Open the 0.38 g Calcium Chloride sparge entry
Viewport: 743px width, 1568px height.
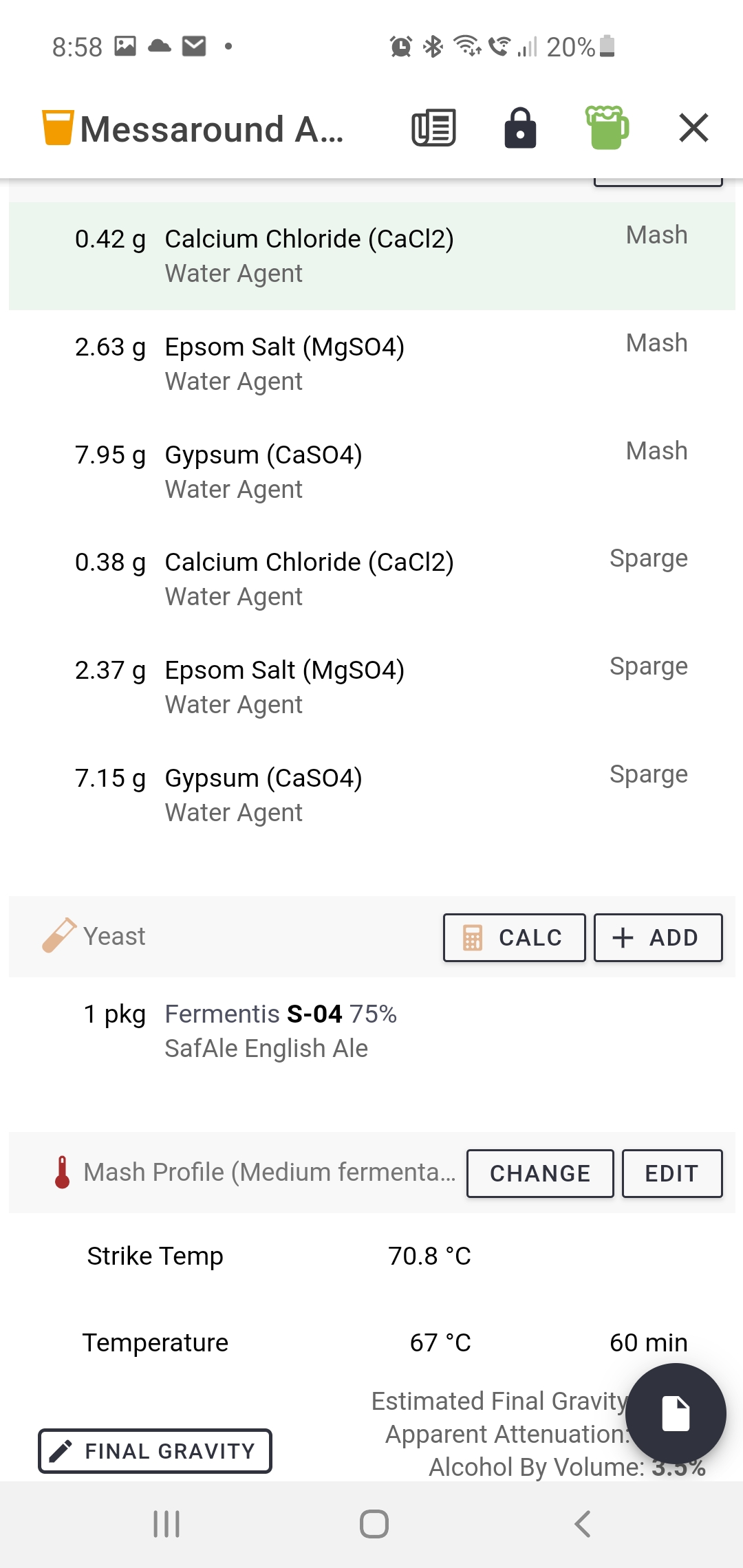371,579
